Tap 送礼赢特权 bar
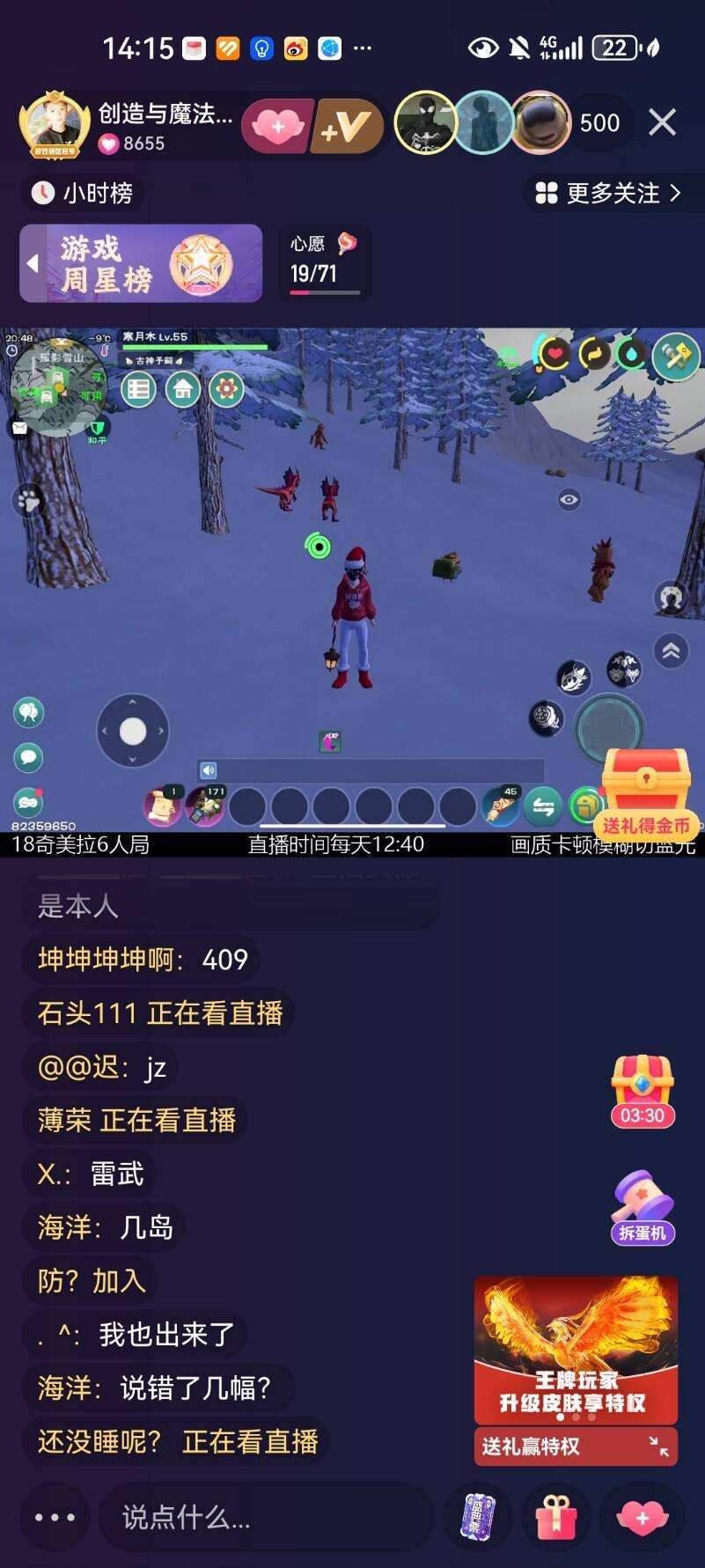Viewport: 705px width, 1568px height. click(x=576, y=1446)
